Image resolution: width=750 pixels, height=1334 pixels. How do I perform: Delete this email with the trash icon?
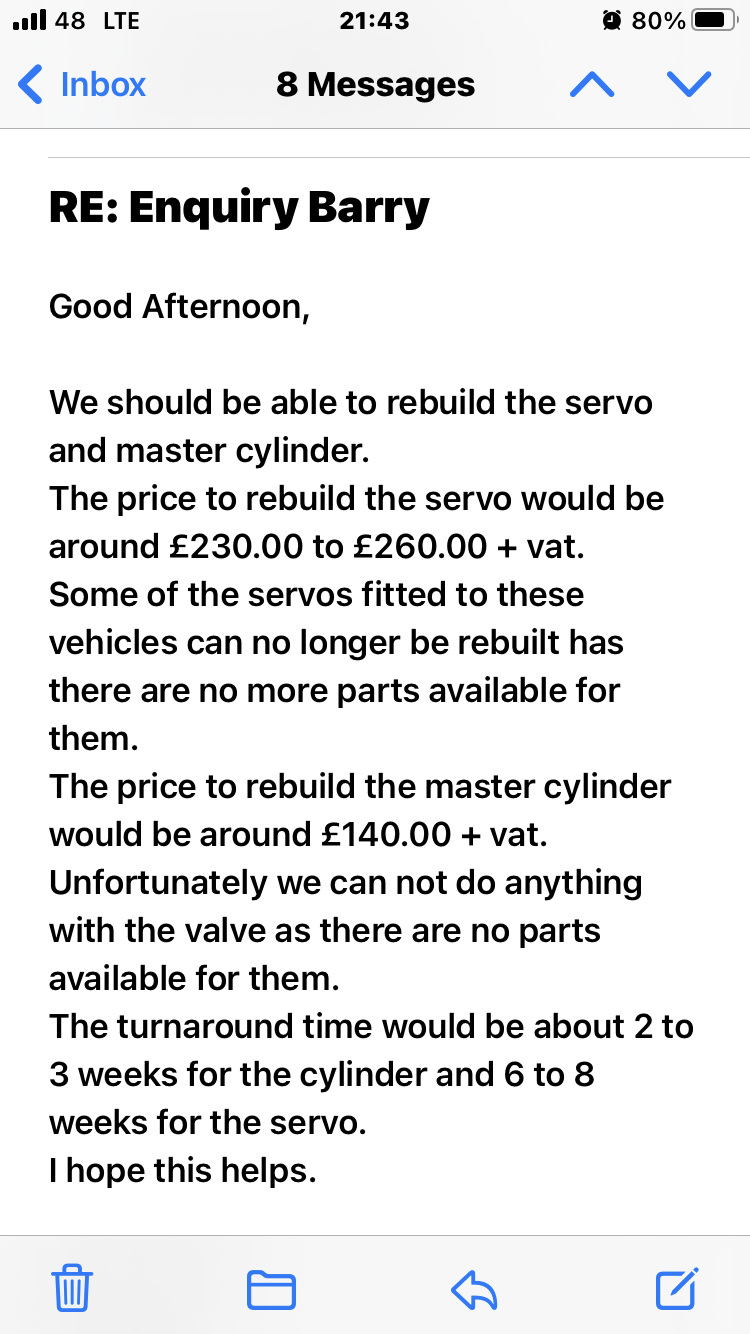click(x=72, y=1287)
